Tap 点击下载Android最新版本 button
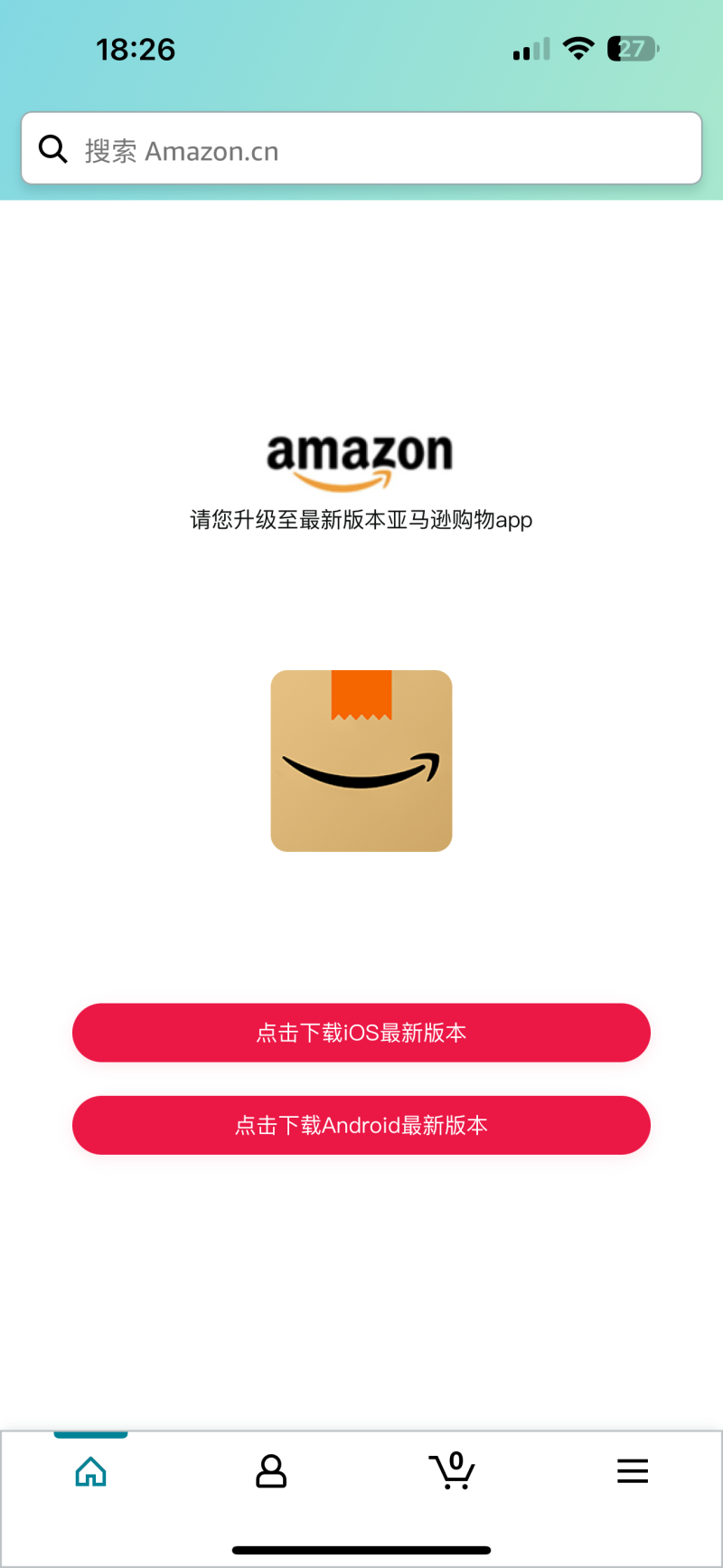 coord(361,1125)
